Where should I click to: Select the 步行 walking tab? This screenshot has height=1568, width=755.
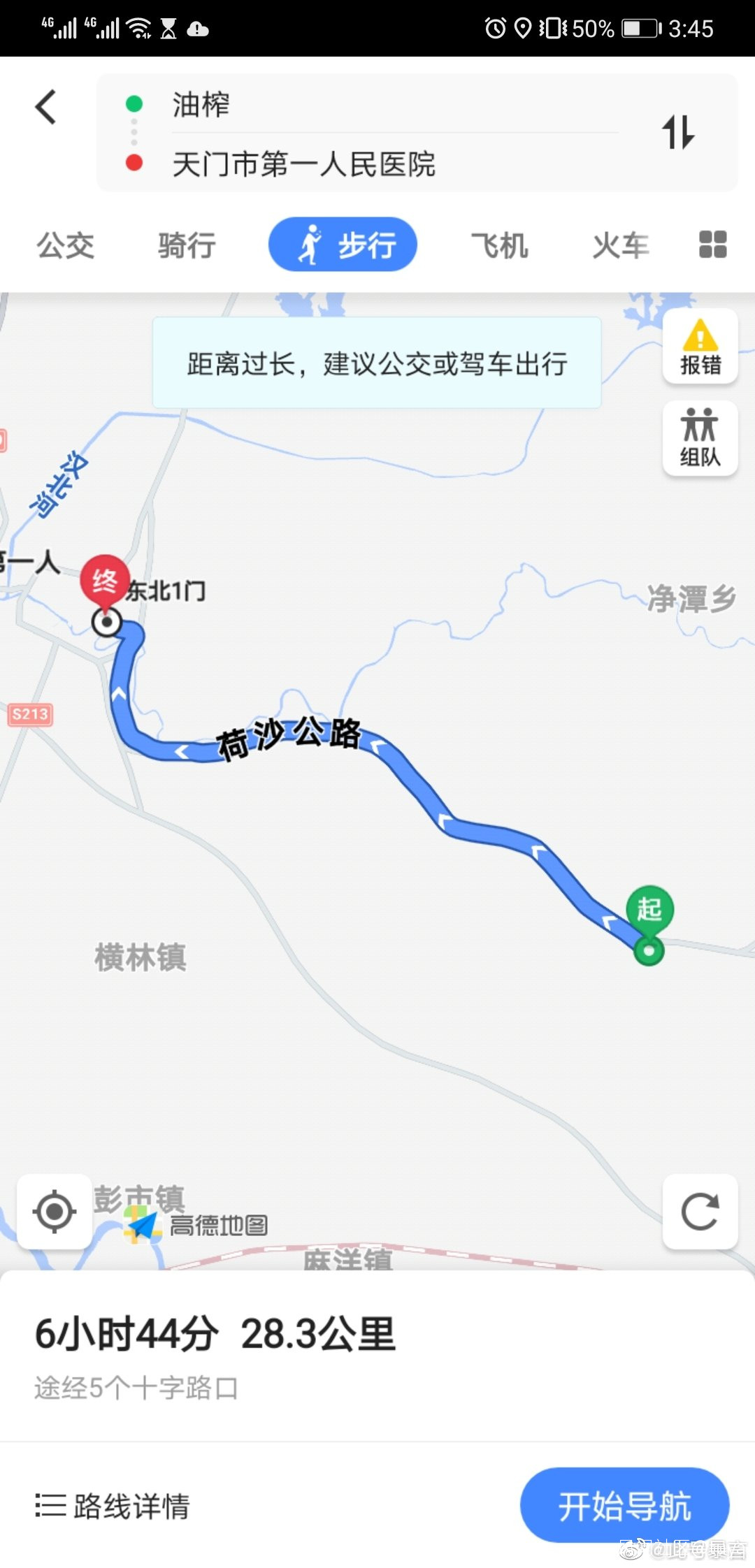(x=343, y=245)
